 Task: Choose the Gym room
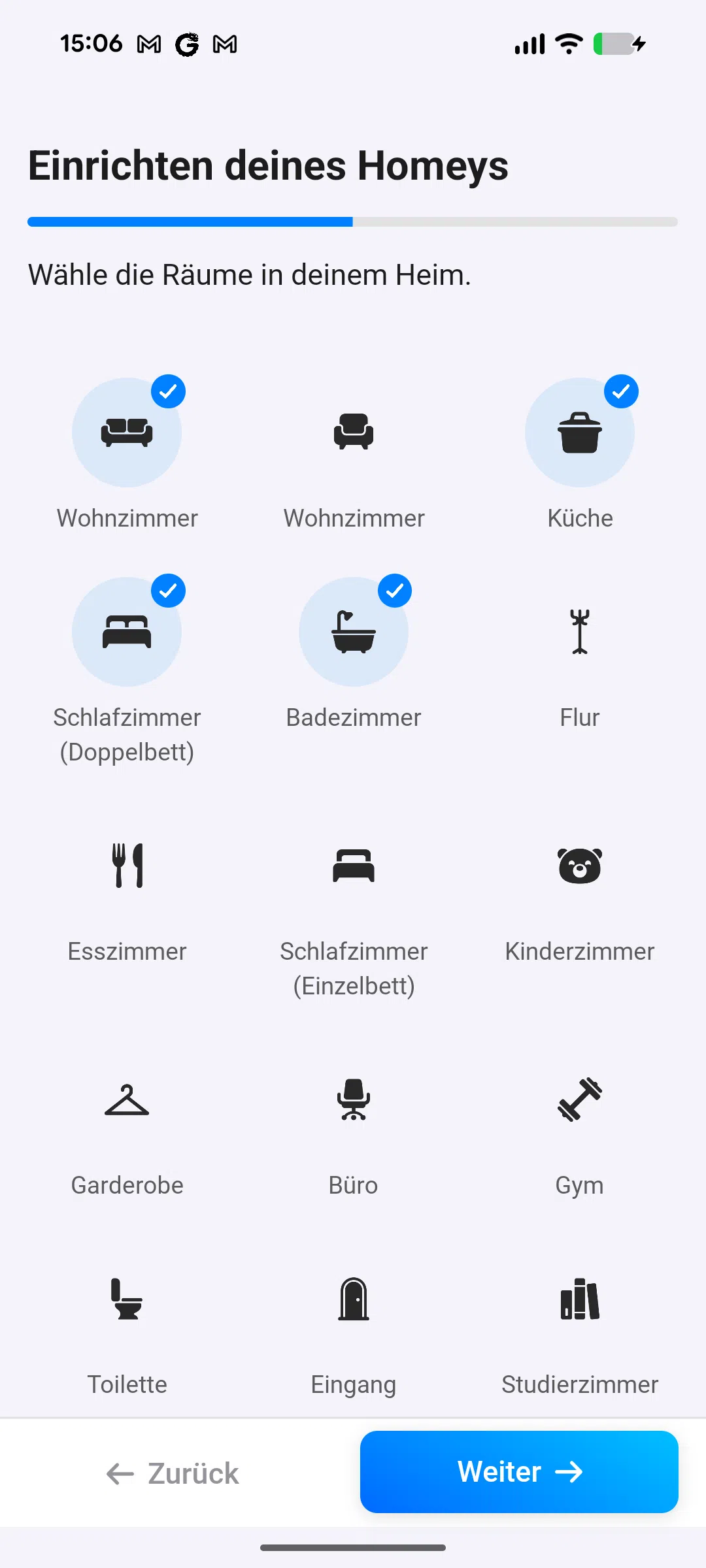580,1100
